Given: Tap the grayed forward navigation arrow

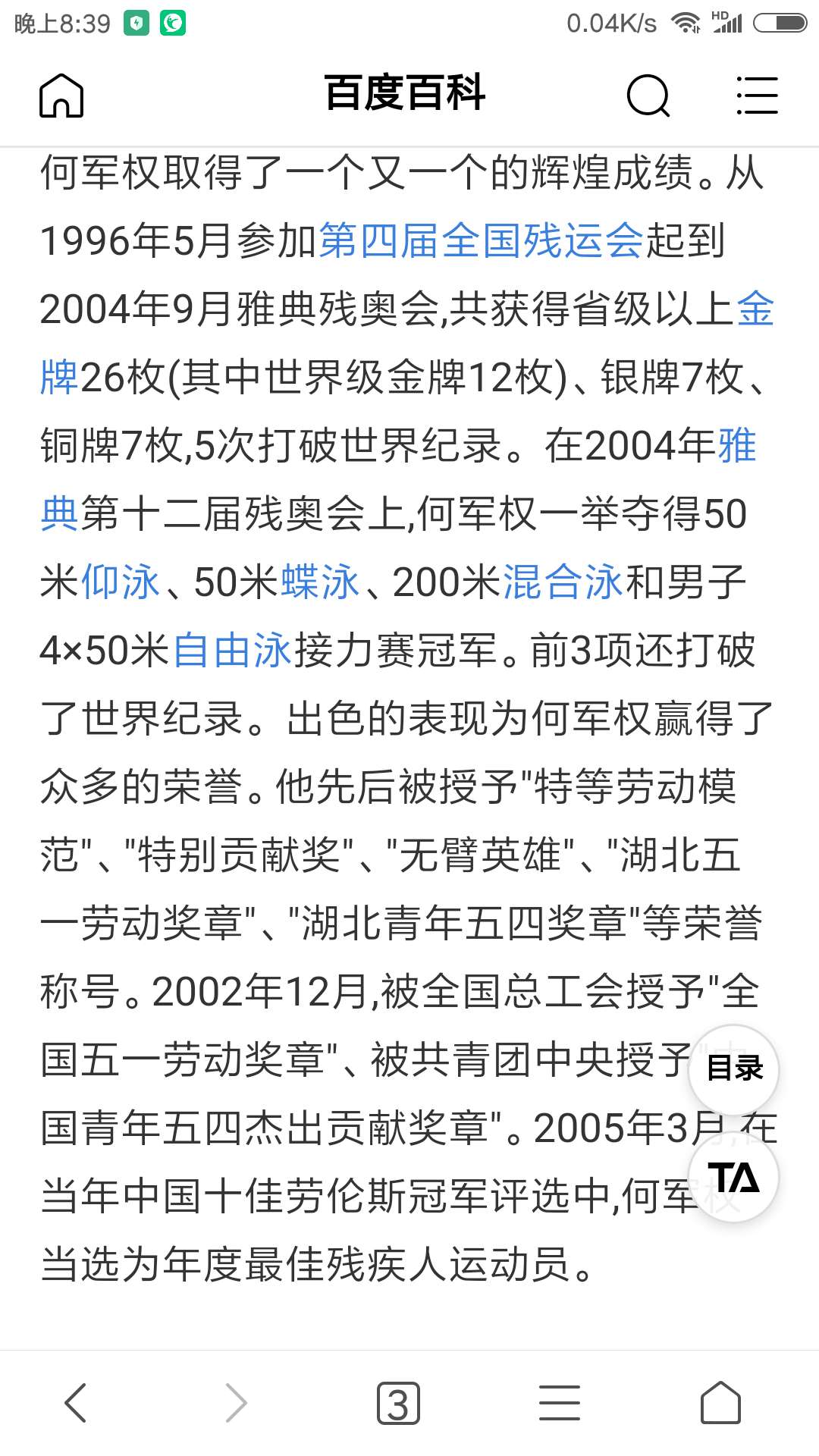Looking at the screenshot, I should pyautogui.click(x=235, y=1404).
